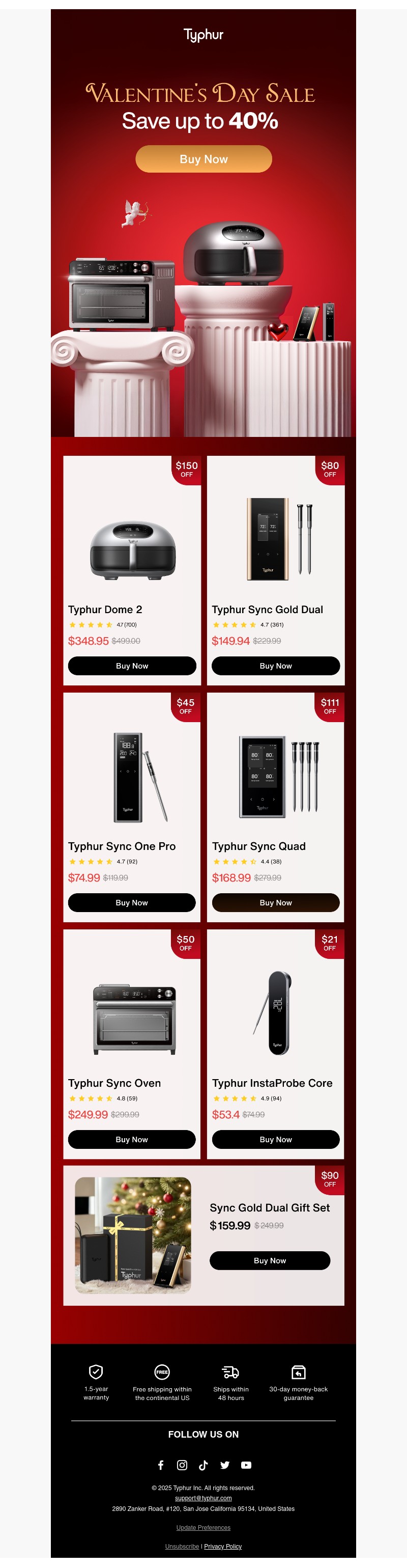Buy the Sync Gold Dual Gift Set
The width and height of the screenshot is (407, 1568).
(270, 1260)
